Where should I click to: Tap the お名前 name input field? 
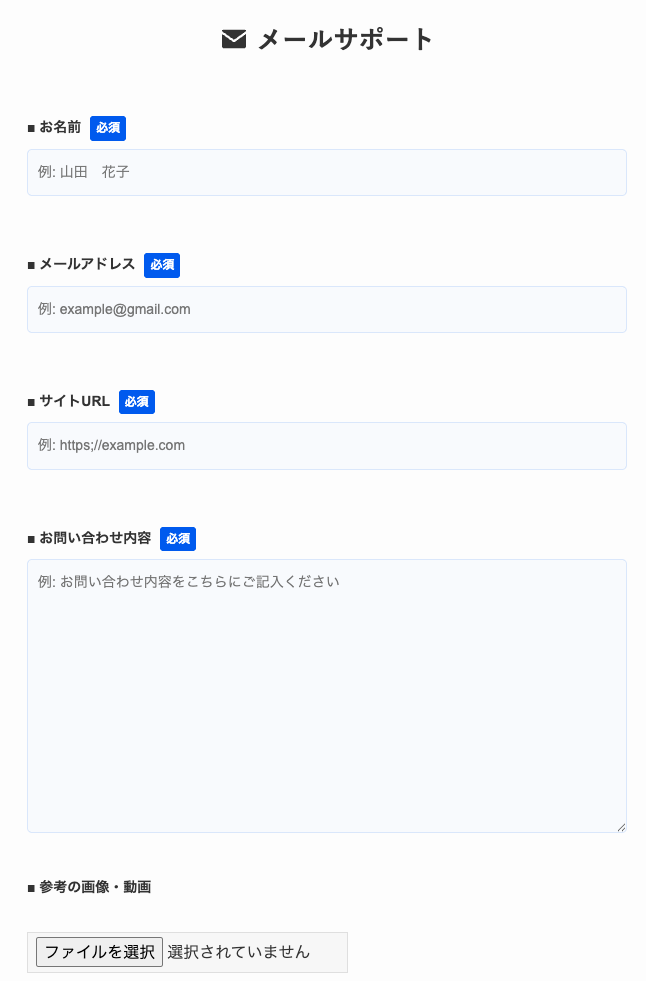click(326, 172)
